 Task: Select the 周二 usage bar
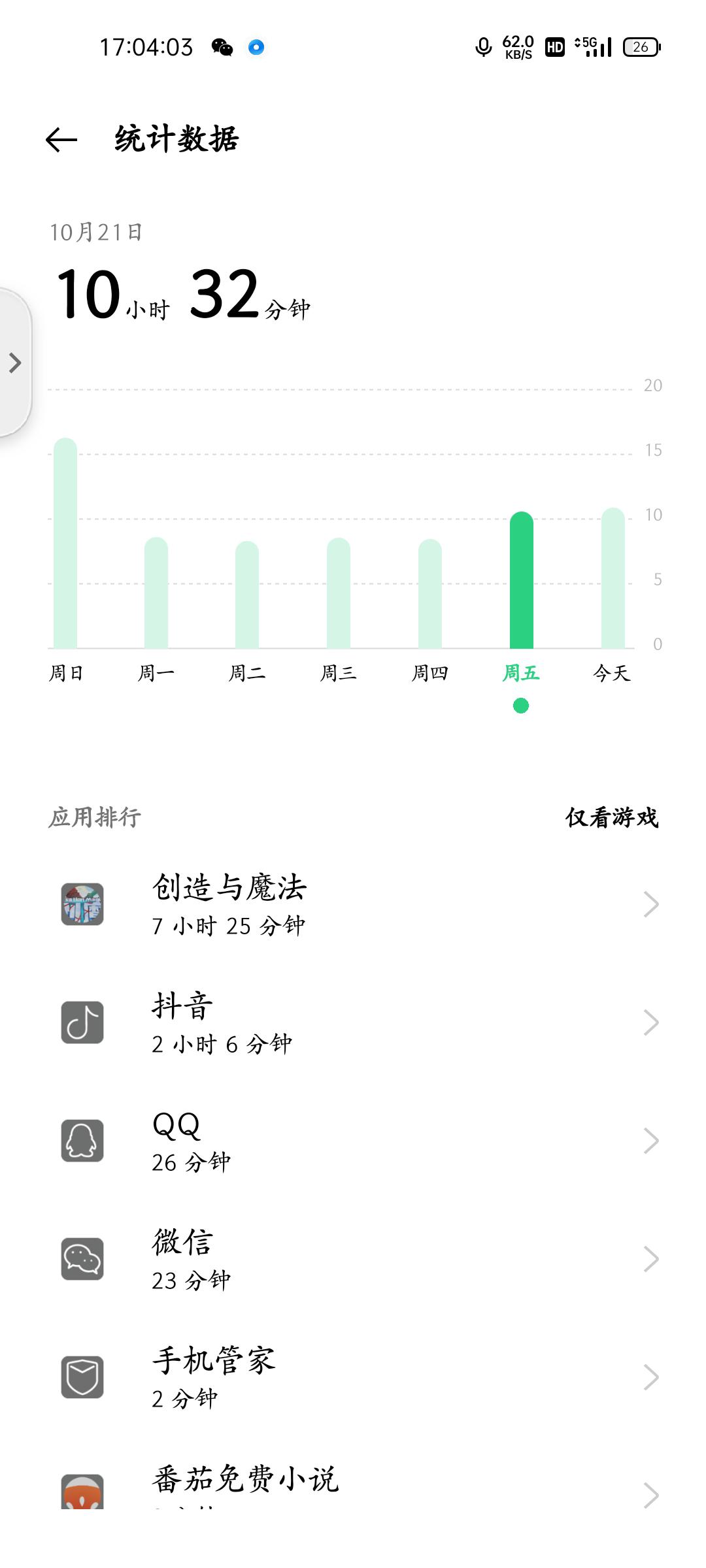[x=247, y=595]
